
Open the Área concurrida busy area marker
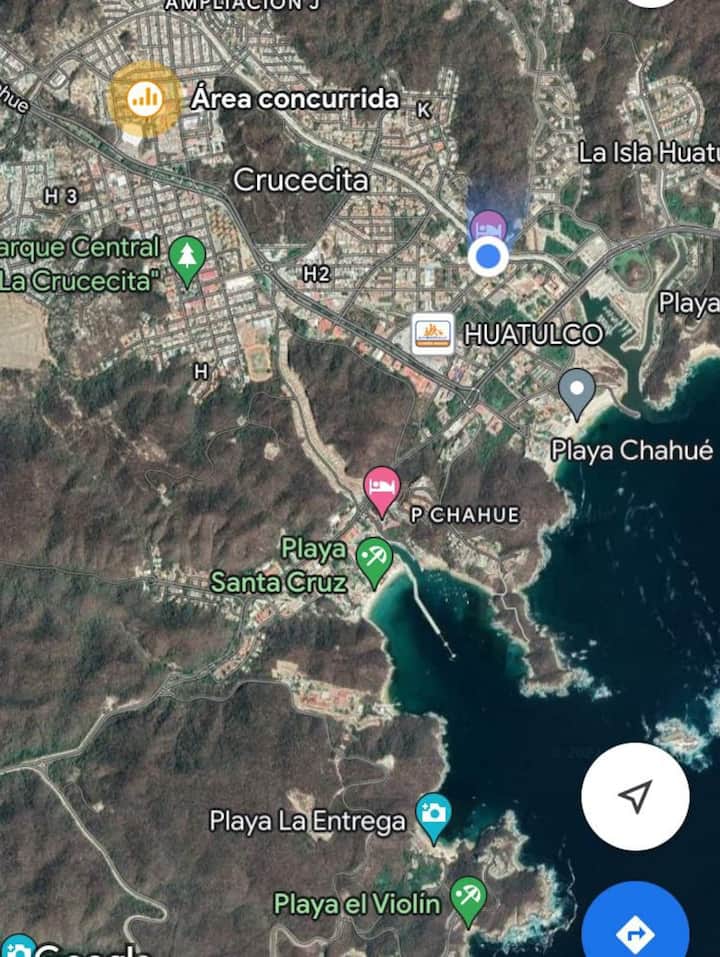click(146, 98)
